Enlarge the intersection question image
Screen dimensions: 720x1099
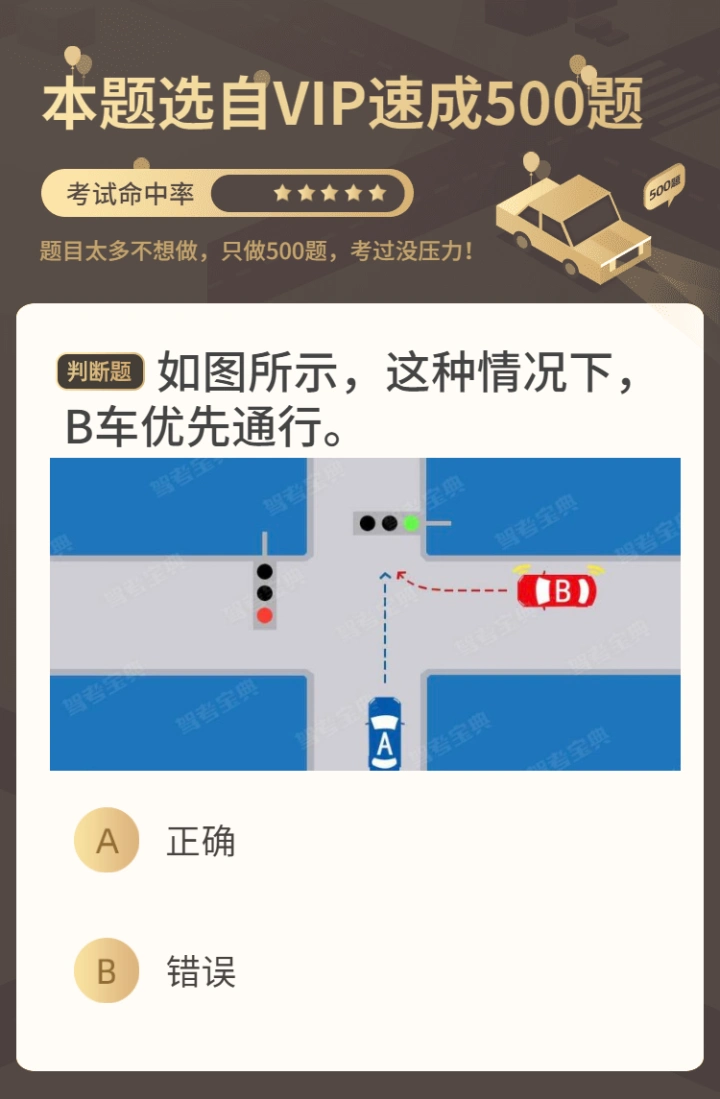365,614
